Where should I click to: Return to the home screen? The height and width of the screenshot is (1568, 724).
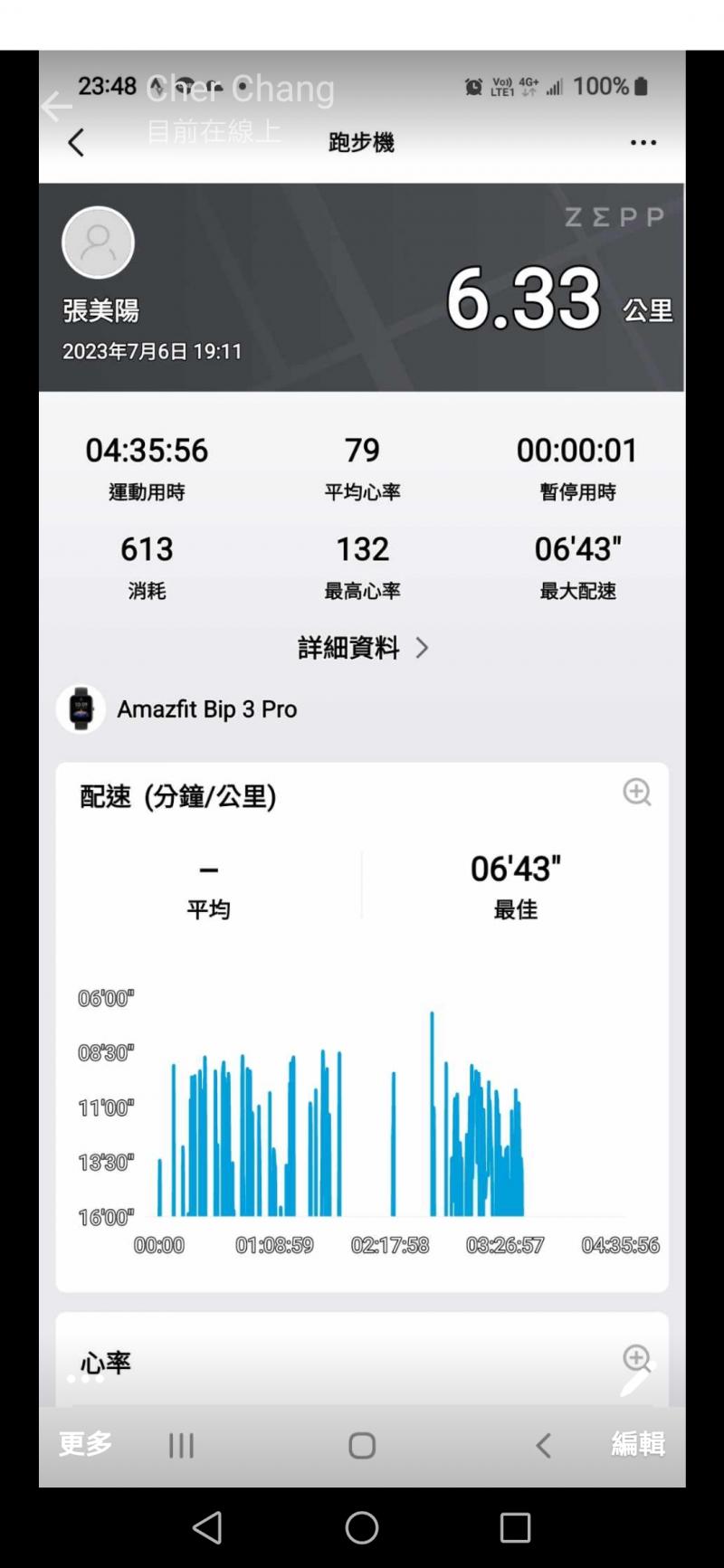[362, 1528]
